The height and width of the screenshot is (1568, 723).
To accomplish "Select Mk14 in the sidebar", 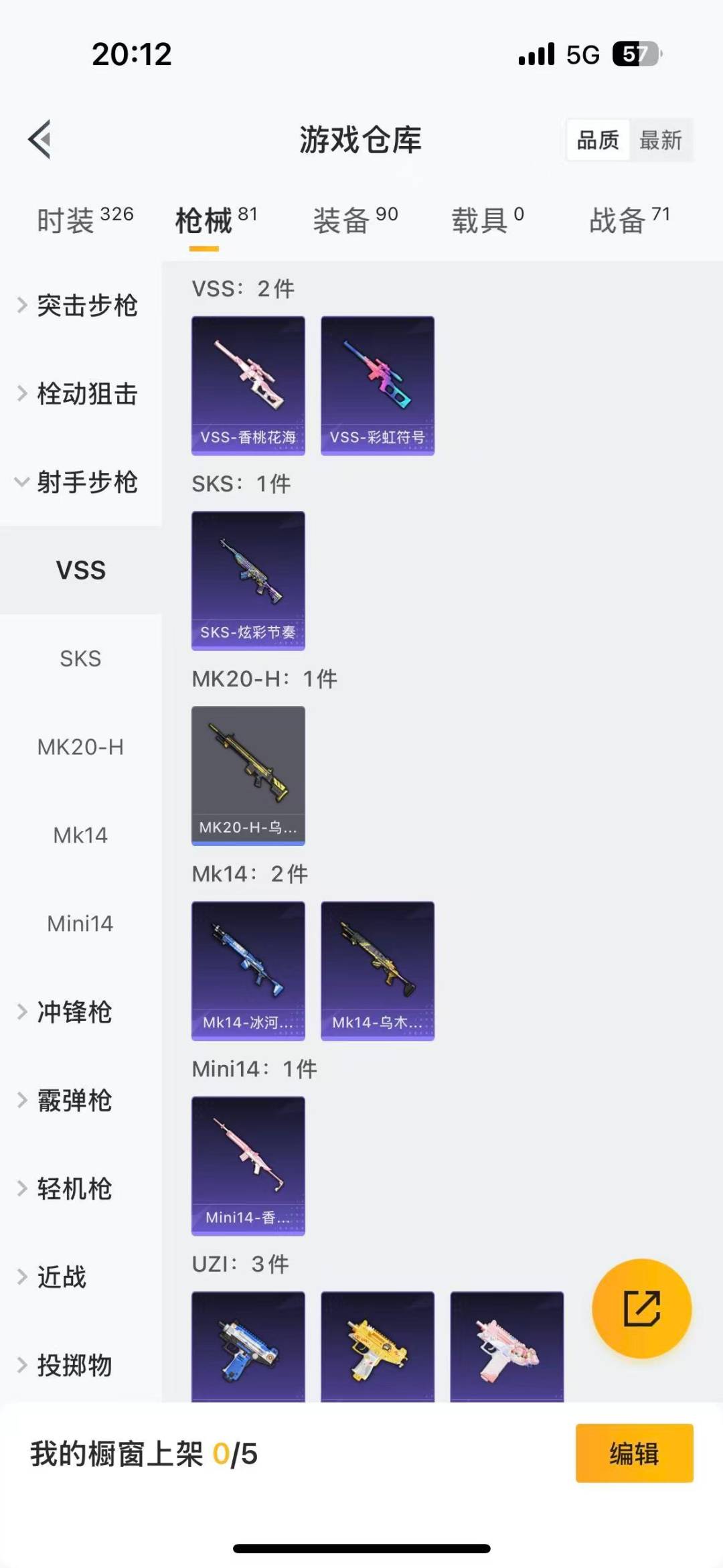I will click(82, 835).
